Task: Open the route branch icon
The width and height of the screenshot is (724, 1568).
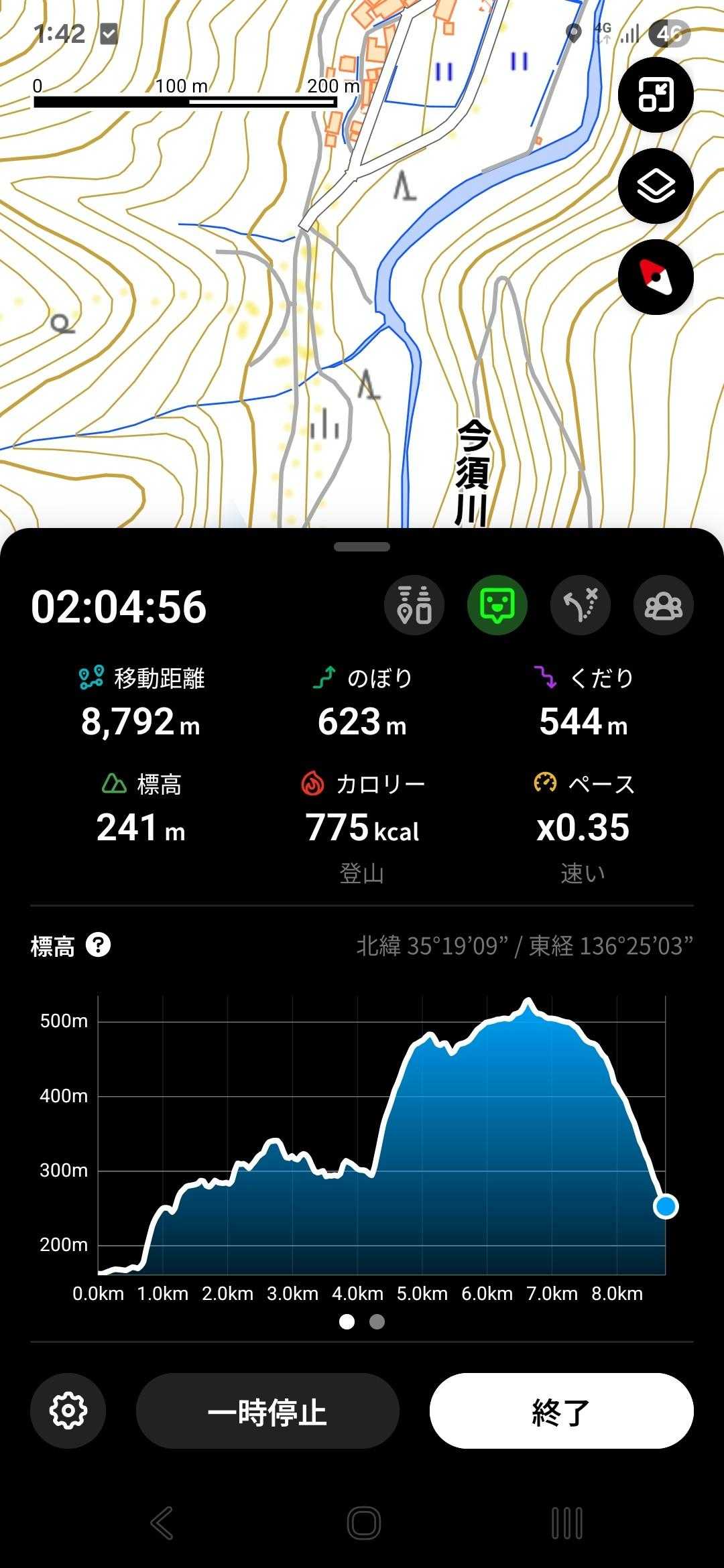Action: point(581,605)
